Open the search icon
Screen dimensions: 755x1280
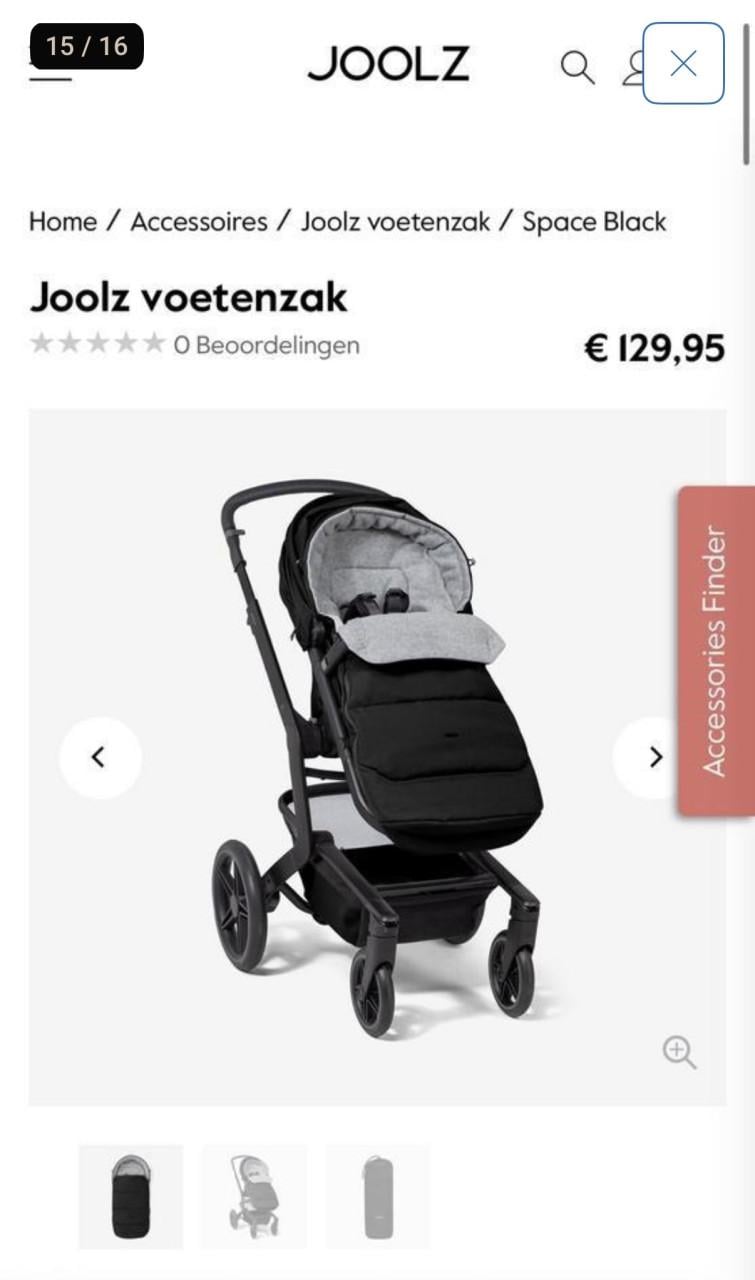(576, 67)
